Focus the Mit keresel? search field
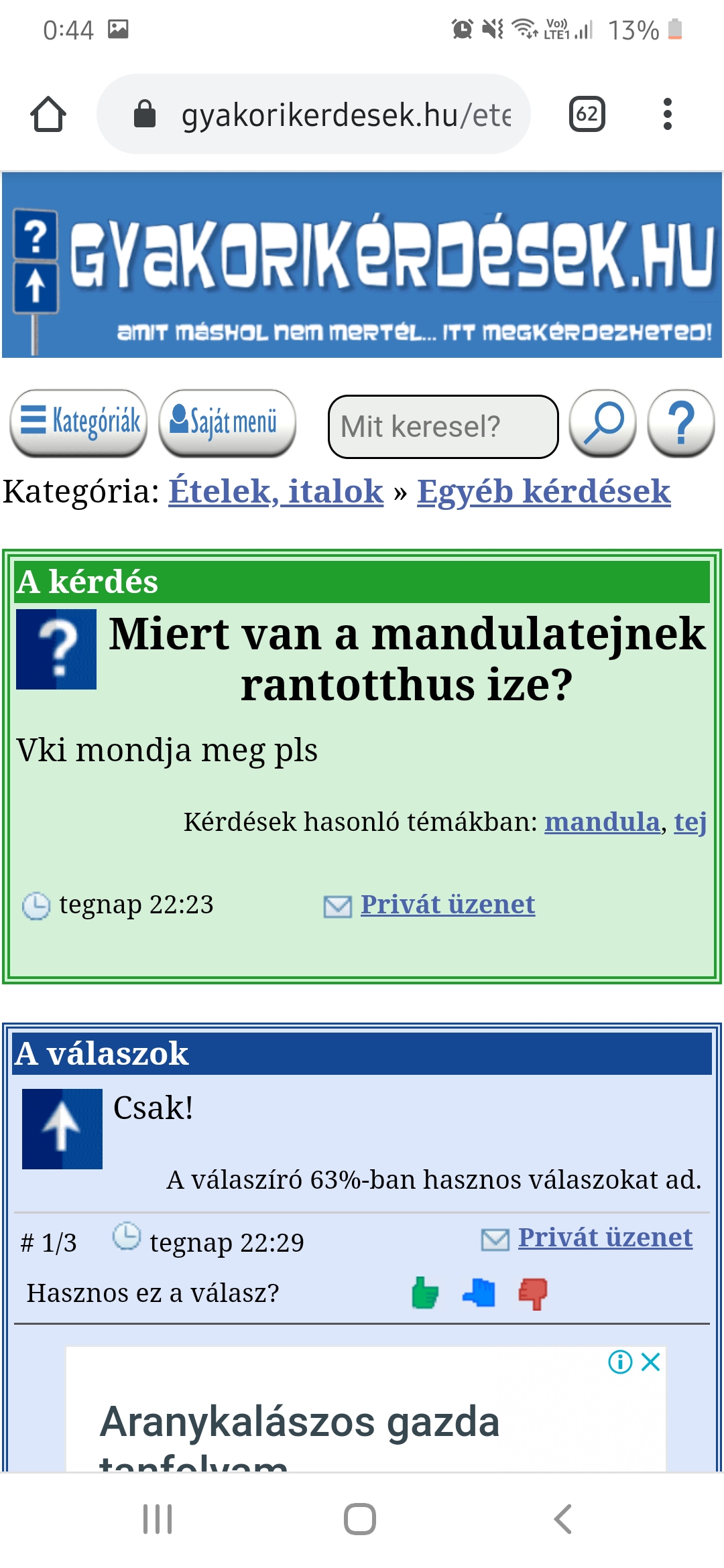 (442, 426)
